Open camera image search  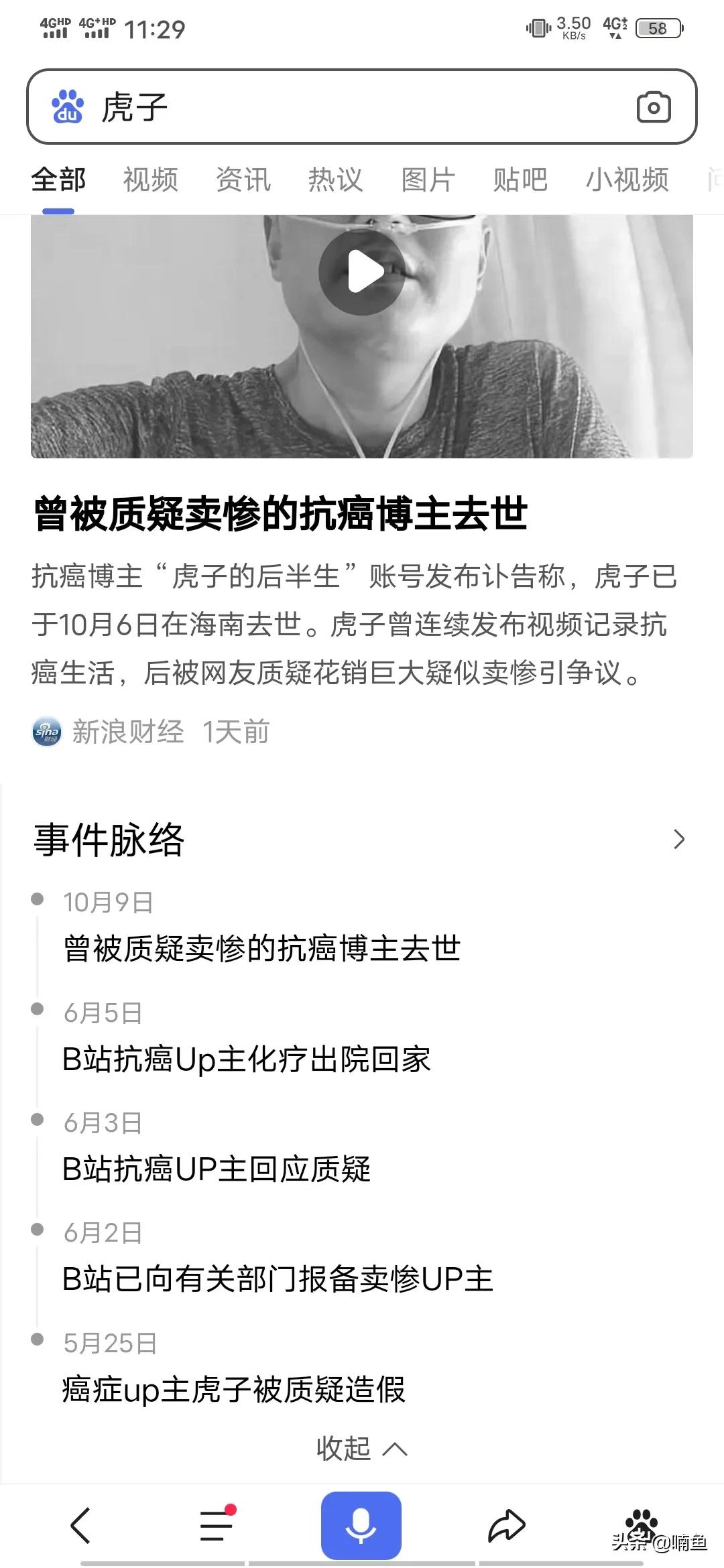tap(654, 107)
